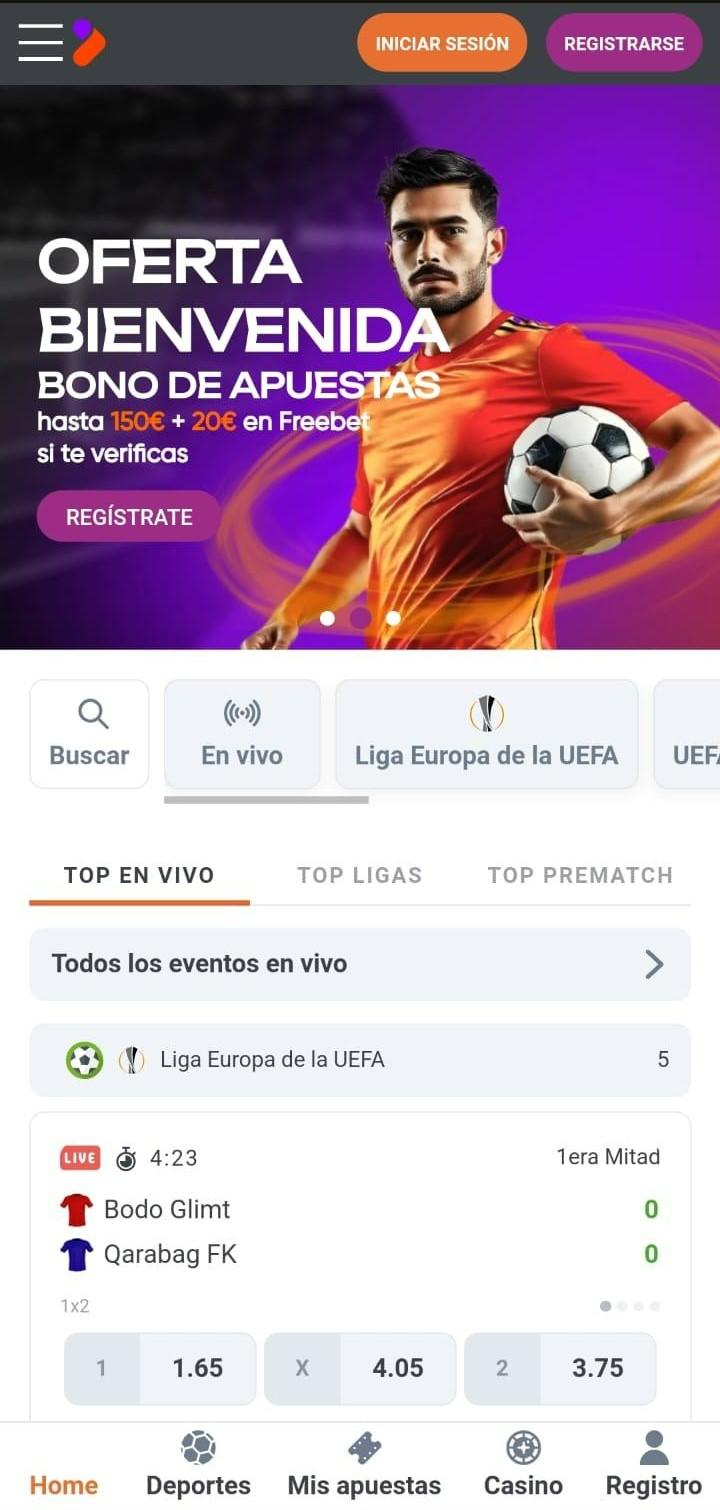Pick the draw odds 4.05
The width and height of the screenshot is (720, 1510).
[360, 1368]
